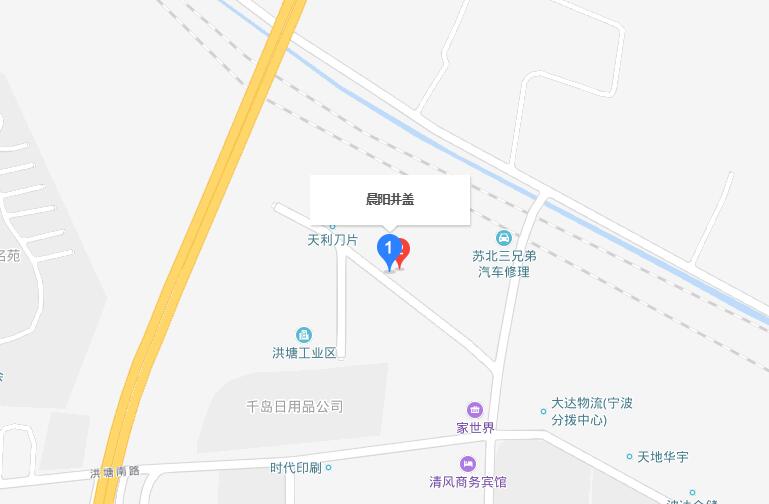Select the red map pin
769x504 pixels.
(x=403, y=251)
